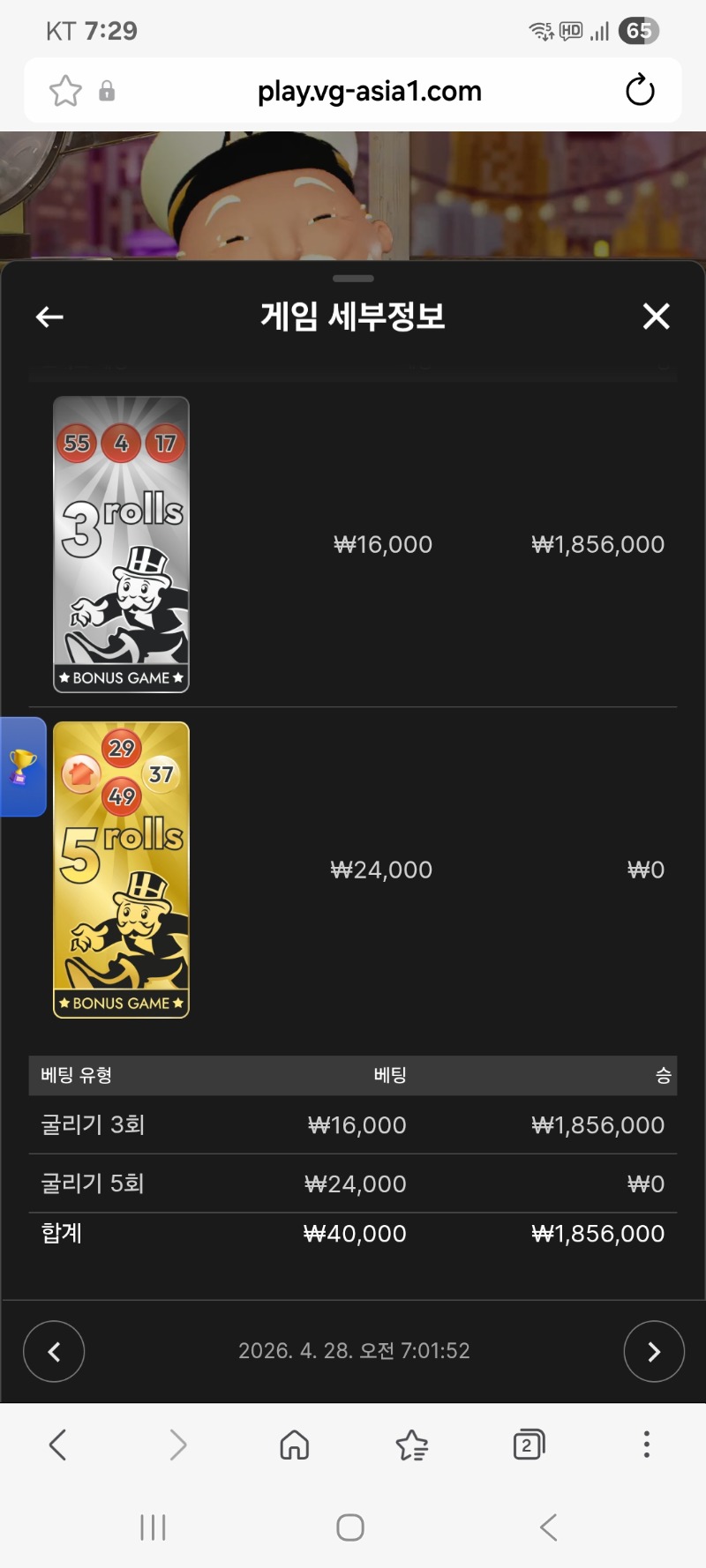
Task: Open the trophy side tab
Action: pos(22,766)
